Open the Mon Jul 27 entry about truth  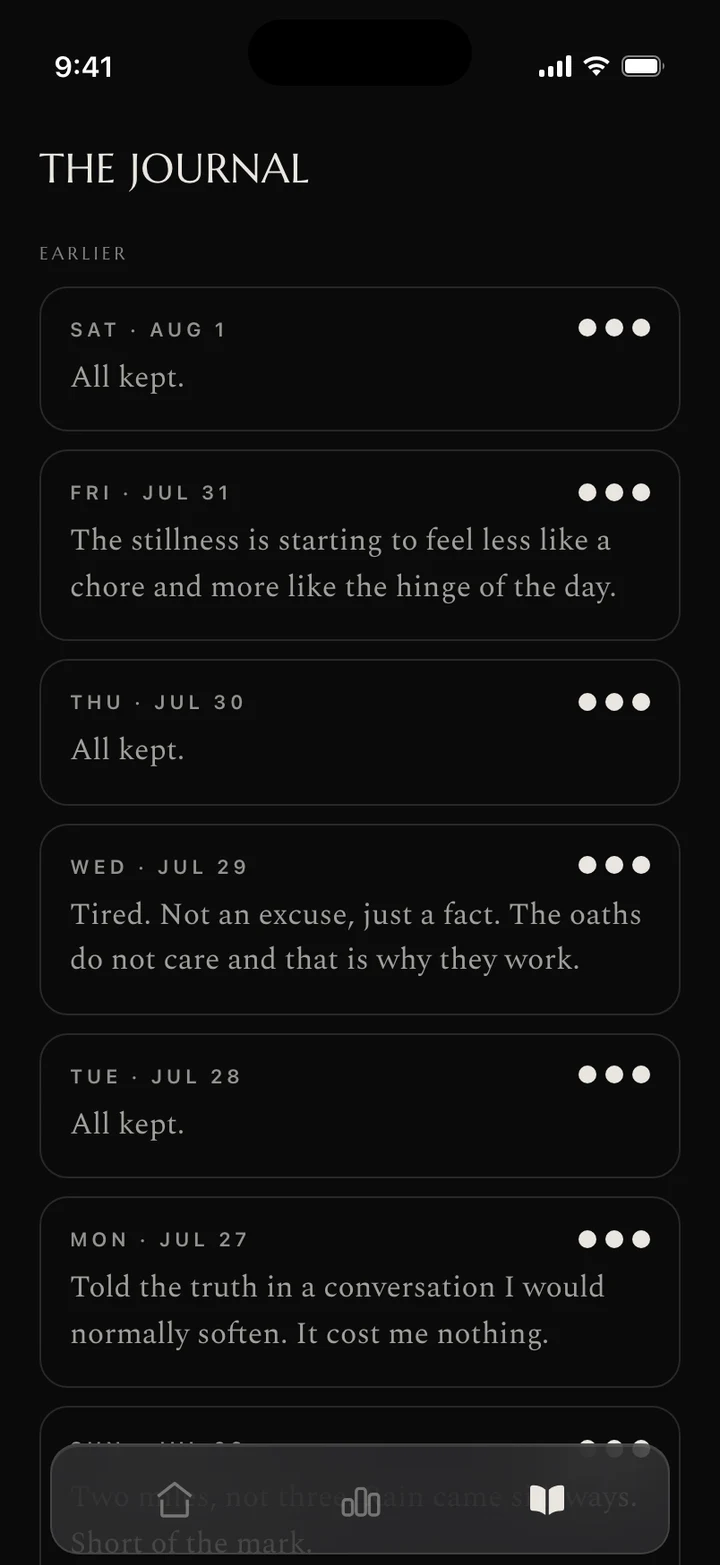(360, 1292)
